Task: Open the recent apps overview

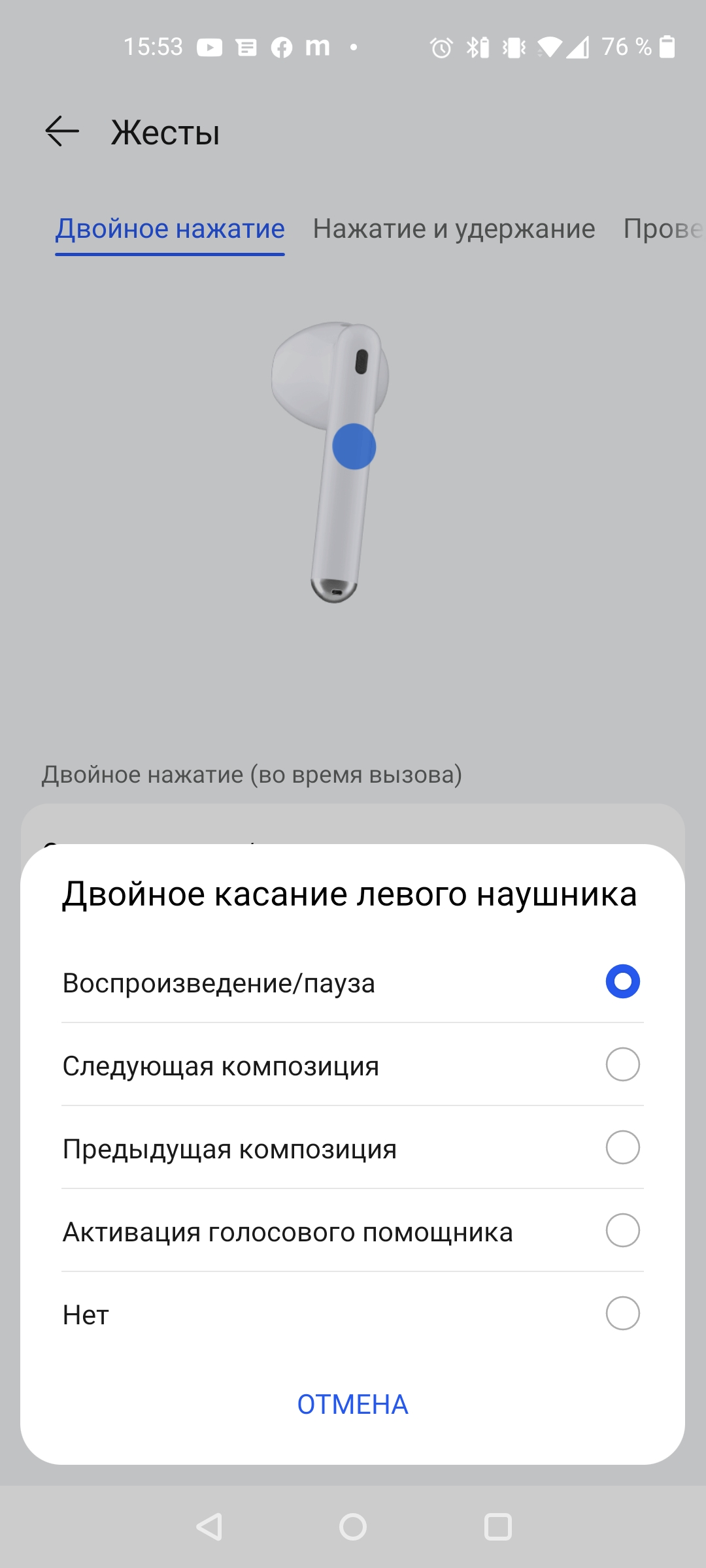Action: tap(497, 1527)
